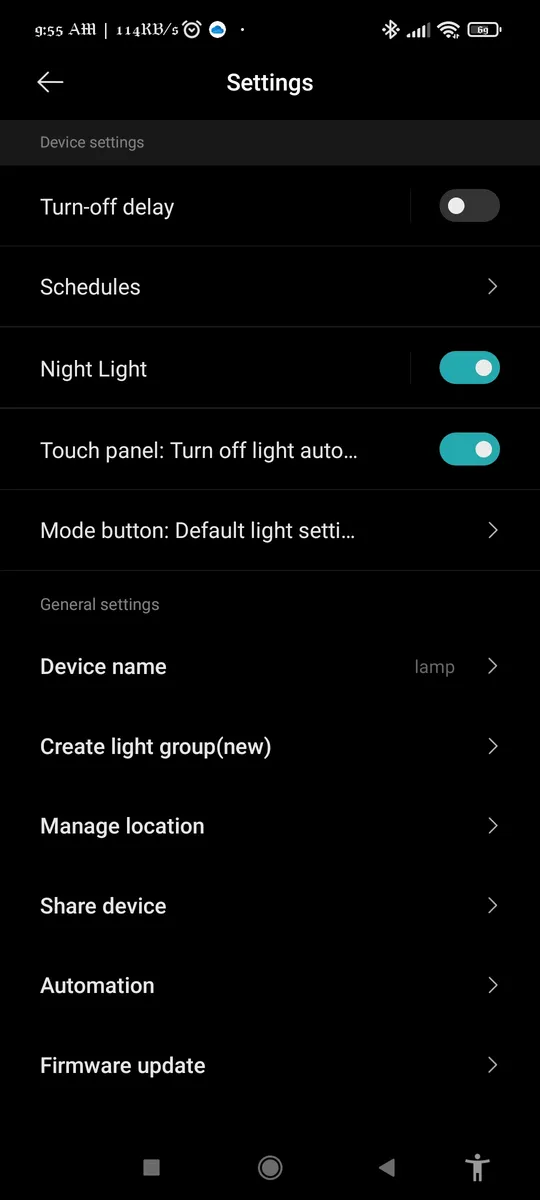Open recent apps with square button

coord(152,1167)
